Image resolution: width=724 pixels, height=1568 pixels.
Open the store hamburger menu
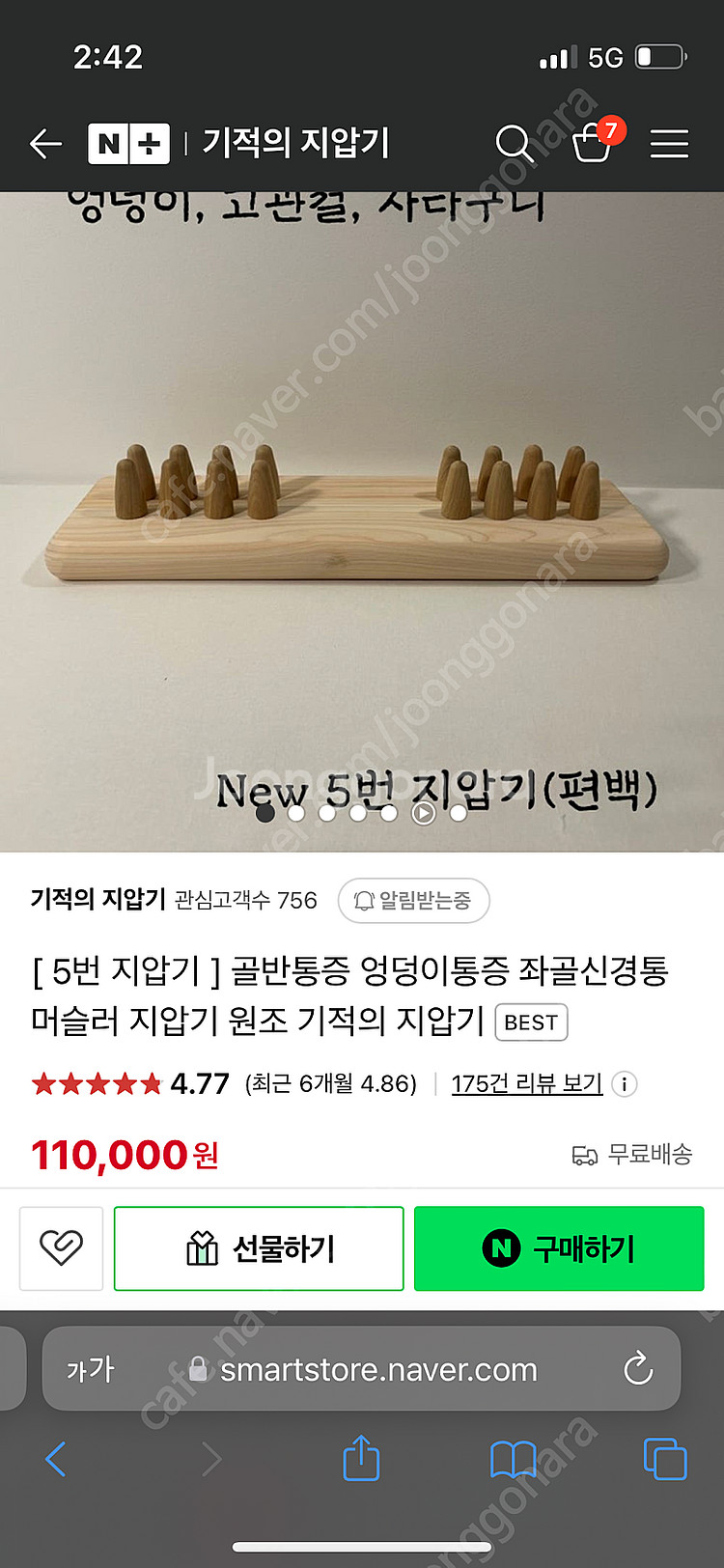(x=668, y=143)
